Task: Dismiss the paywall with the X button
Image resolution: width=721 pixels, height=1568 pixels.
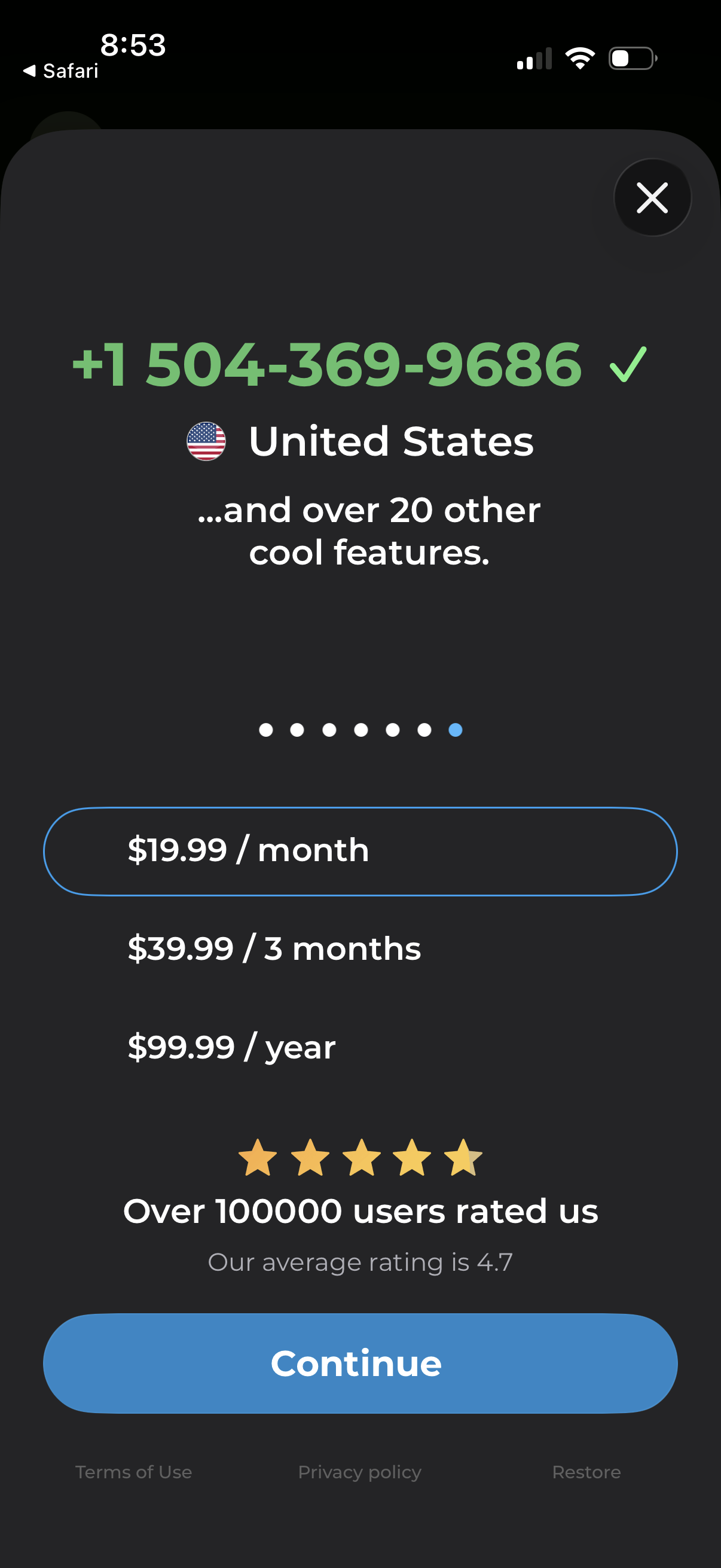Action: (x=652, y=198)
